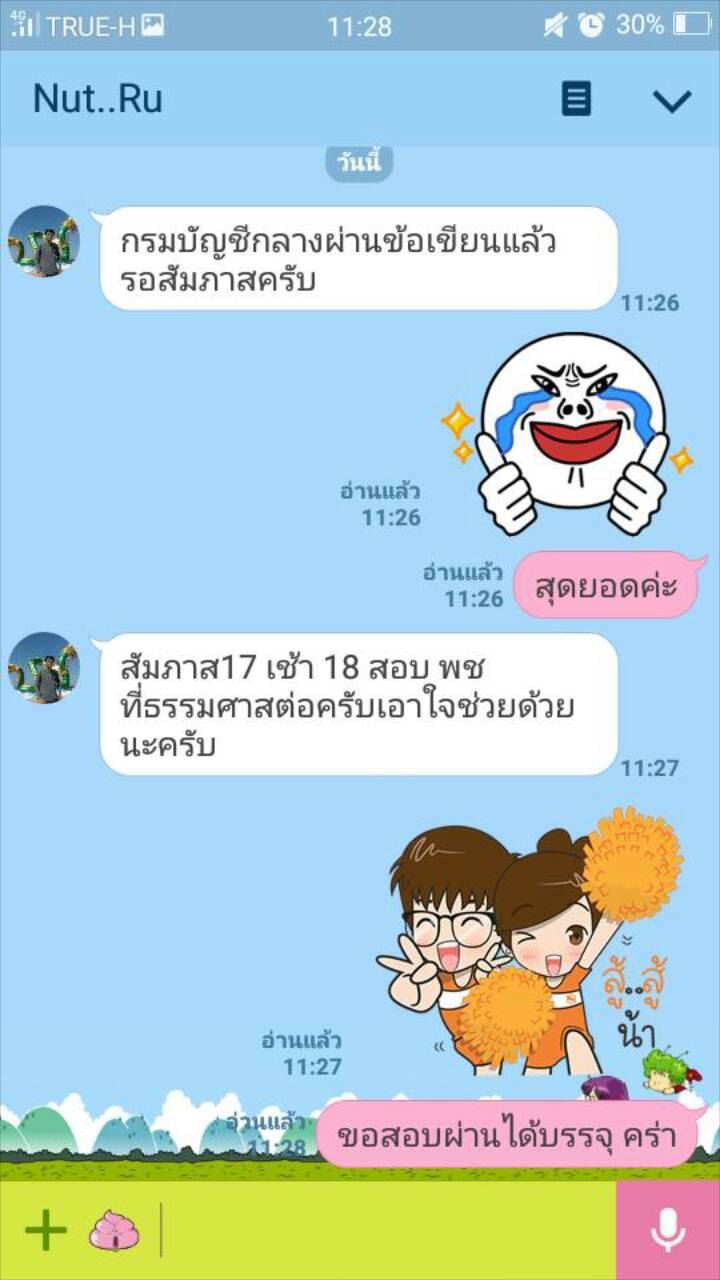Tap the cheerleading couple sticker
This screenshot has height=1280, width=720.
tap(530, 945)
